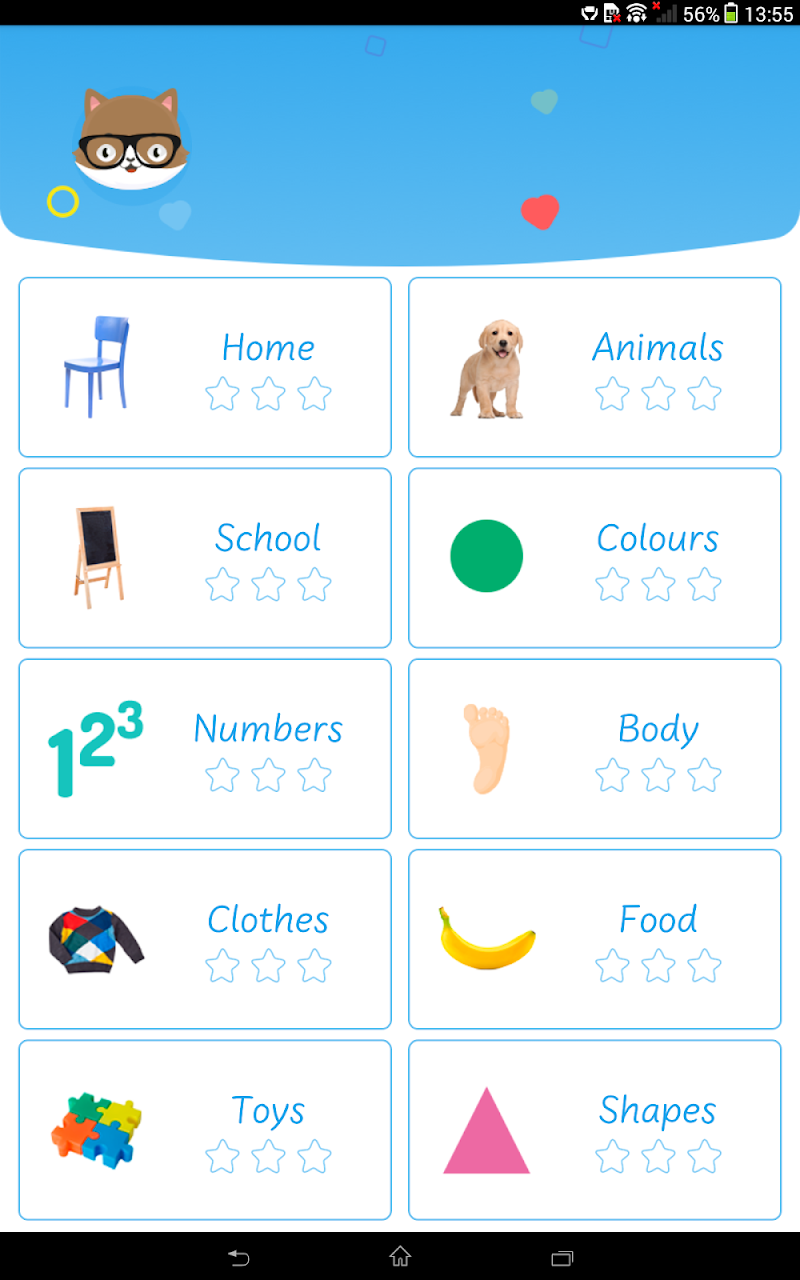Viewport: 800px width, 1280px height.
Task: Start the Numbers category
Action: (205, 748)
